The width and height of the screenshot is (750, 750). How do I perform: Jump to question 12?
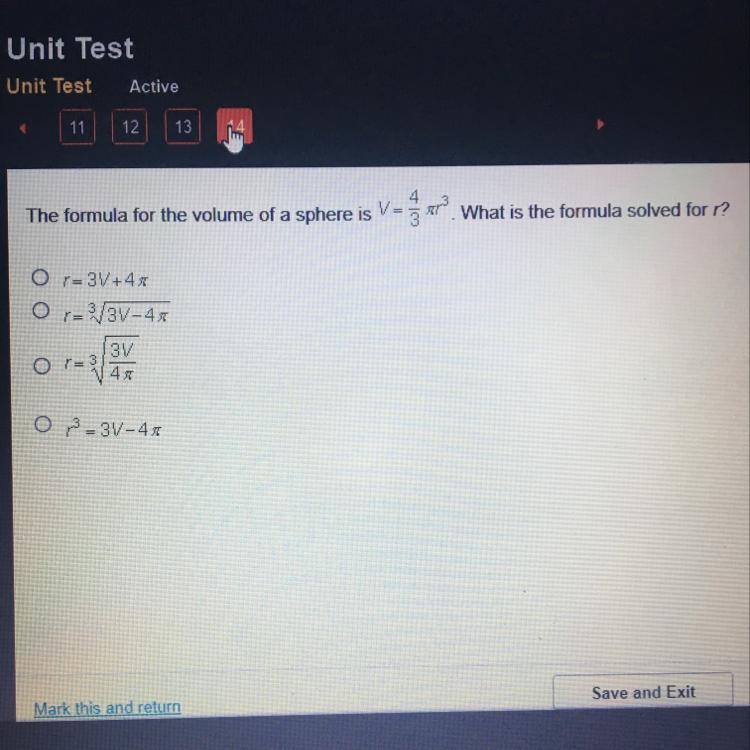click(130, 128)
